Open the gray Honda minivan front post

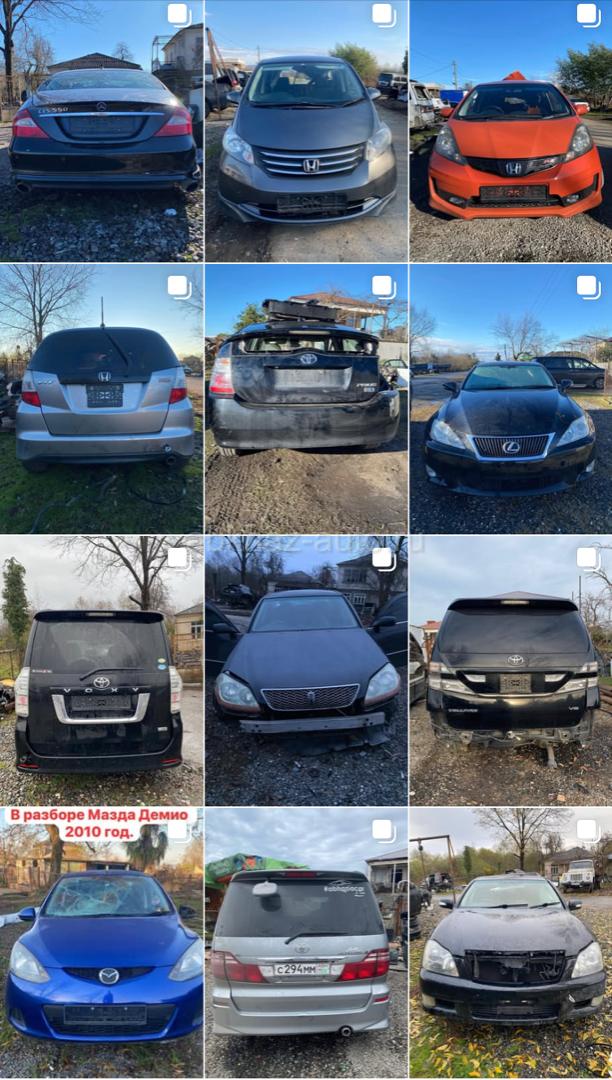point(306,131)
